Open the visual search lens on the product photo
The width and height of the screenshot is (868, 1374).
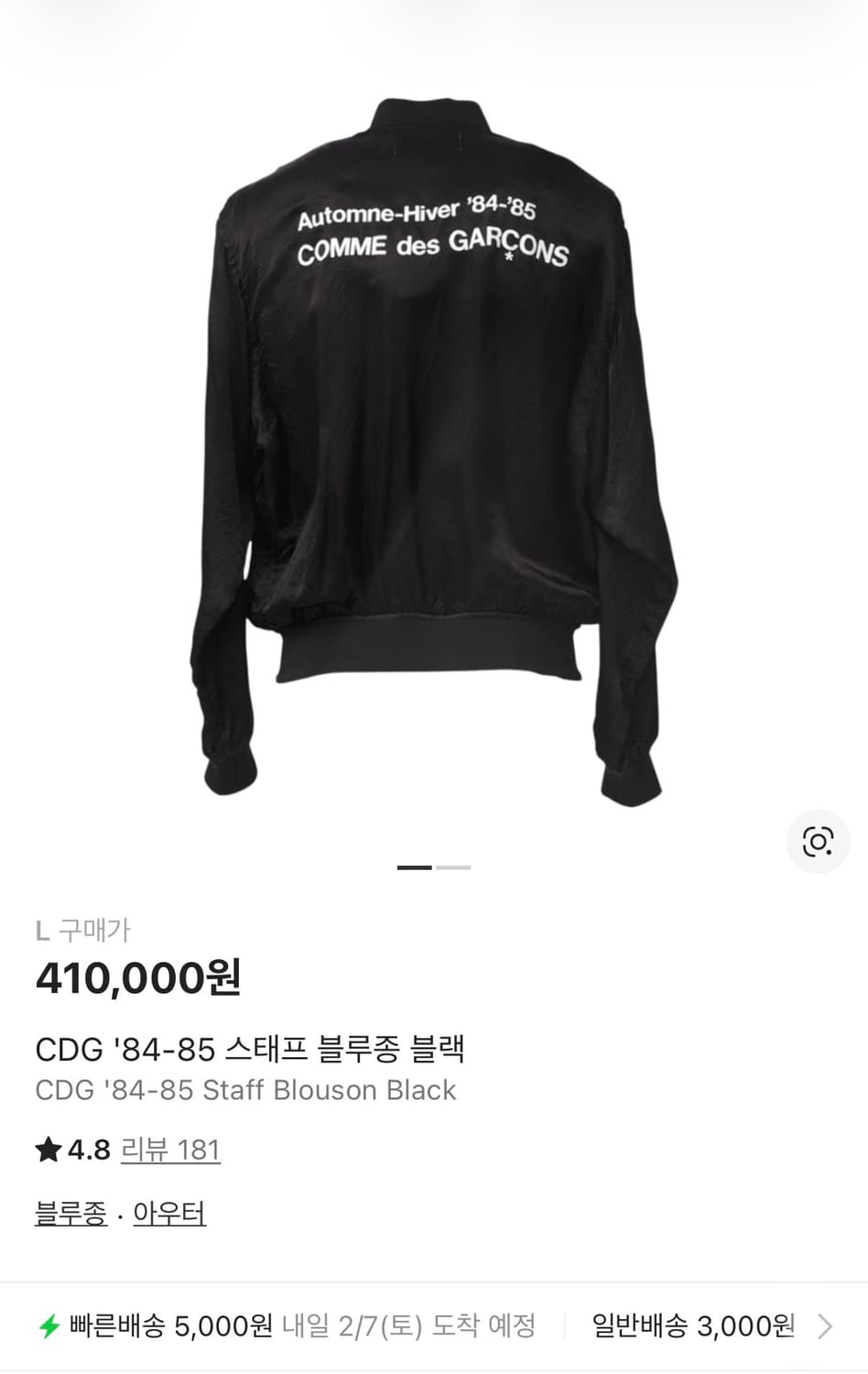click(818, 841)
